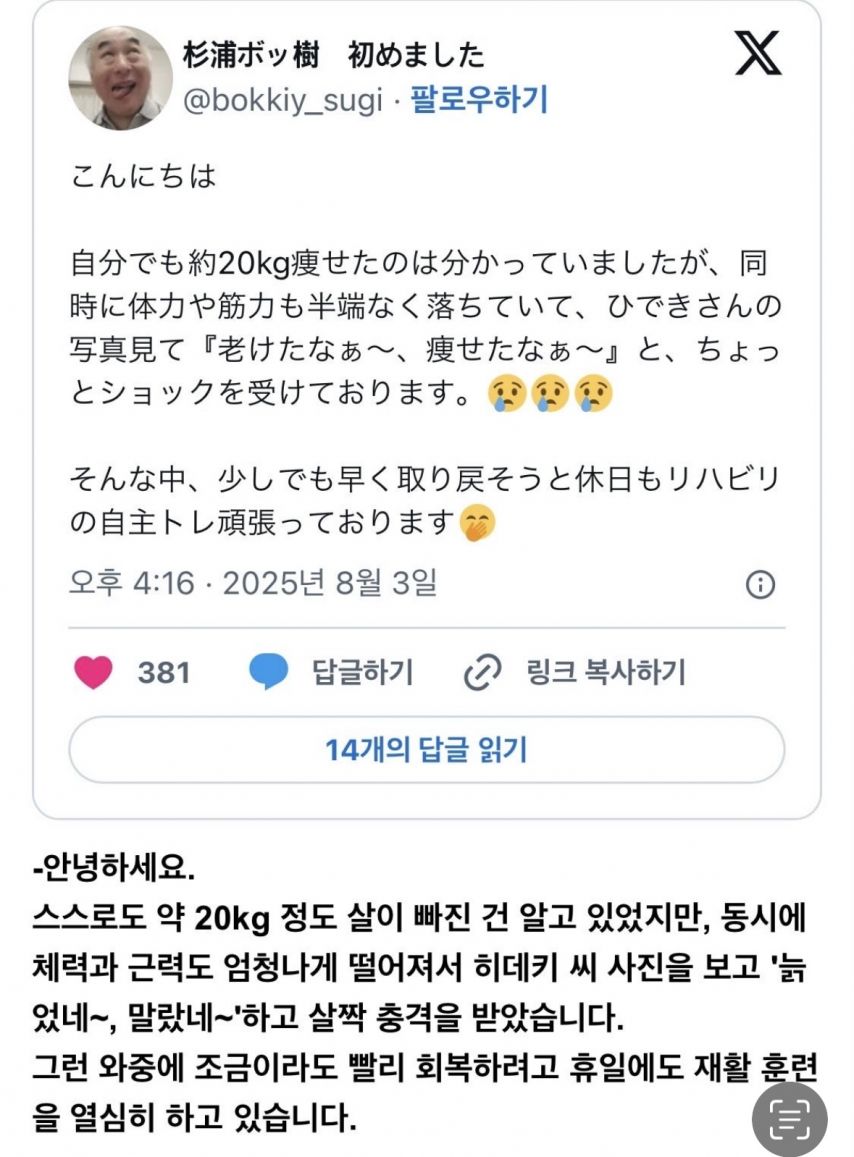
Task: Open the X logo to view on X
Action: (759, 53)
